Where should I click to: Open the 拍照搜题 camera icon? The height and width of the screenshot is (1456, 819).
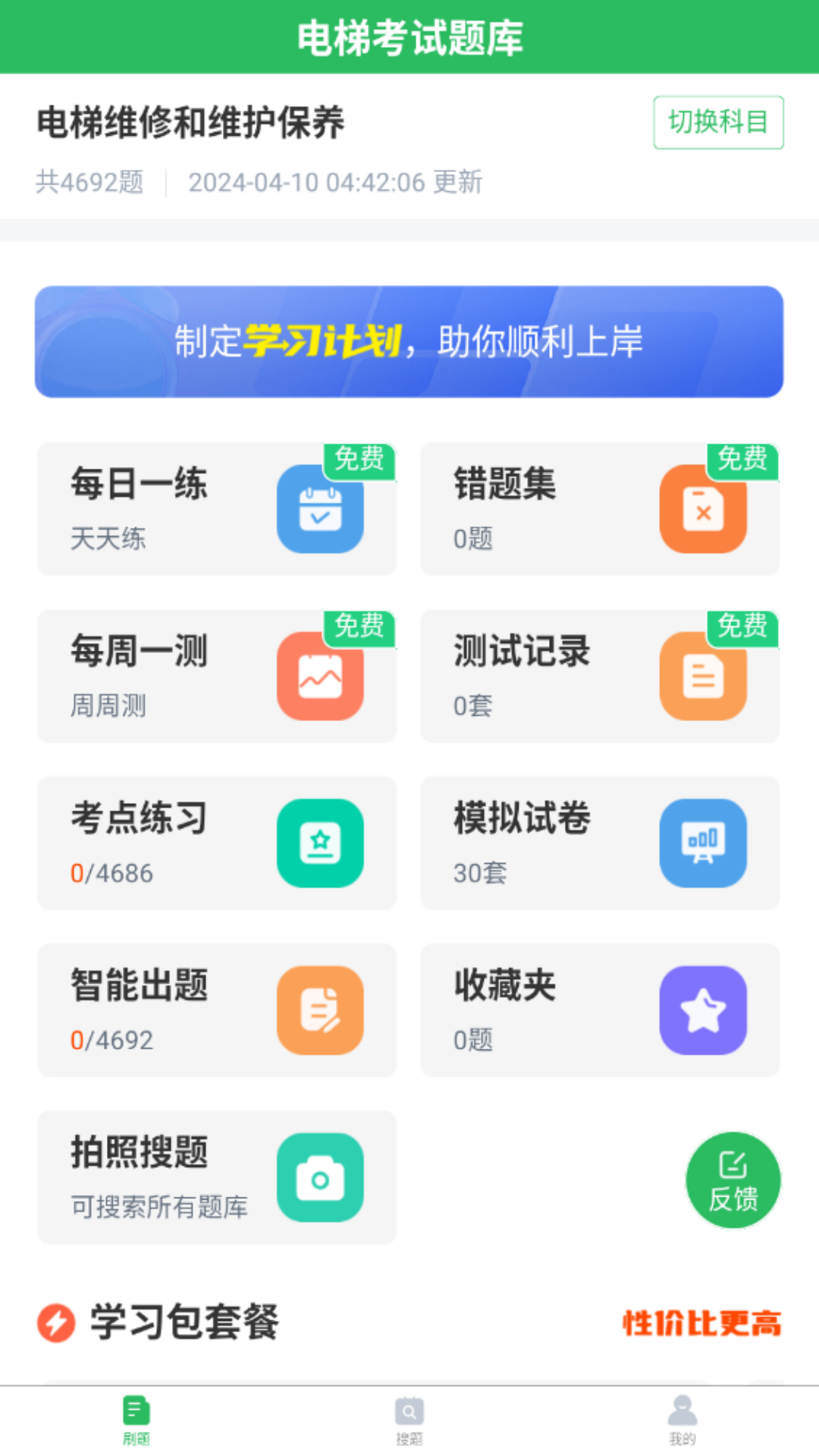(x=321, y=1178)
